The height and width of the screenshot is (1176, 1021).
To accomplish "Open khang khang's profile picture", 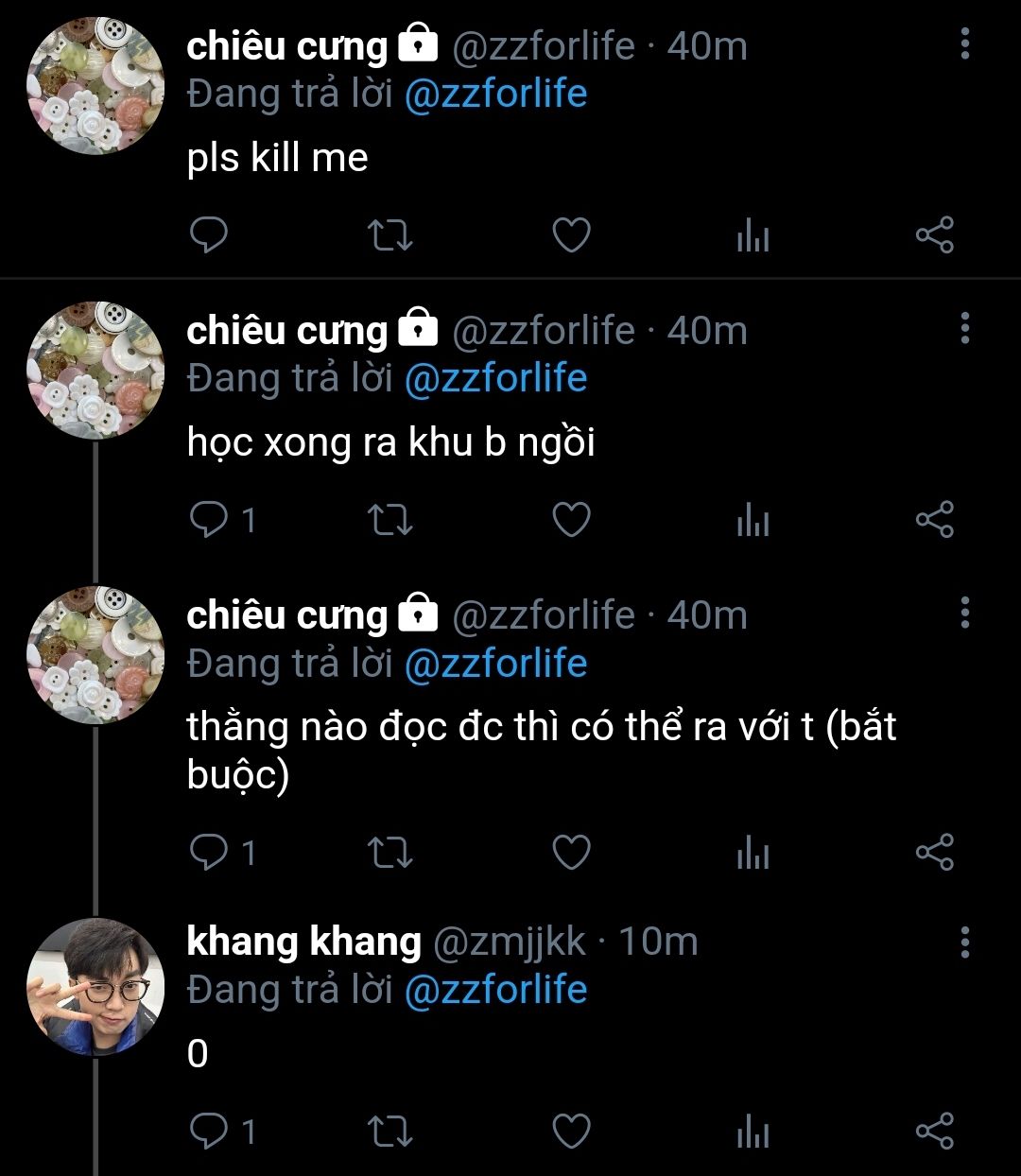I will pos(95,987).
